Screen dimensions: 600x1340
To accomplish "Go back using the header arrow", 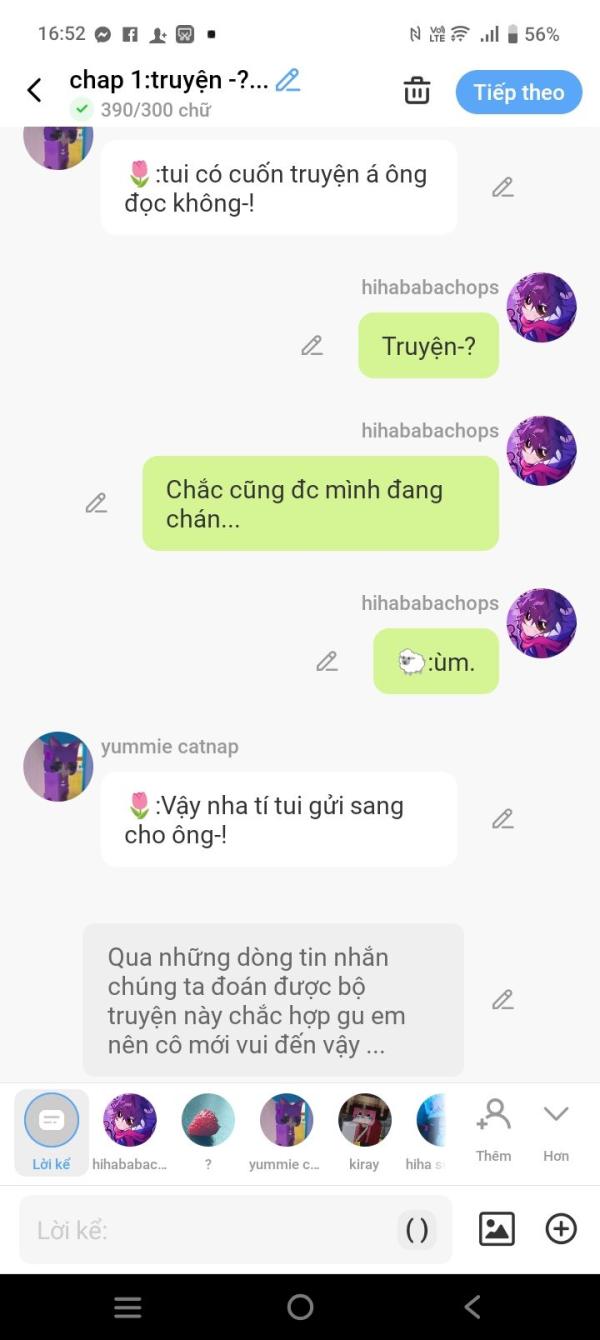I will pyautogui.click(x=34, y=91).
